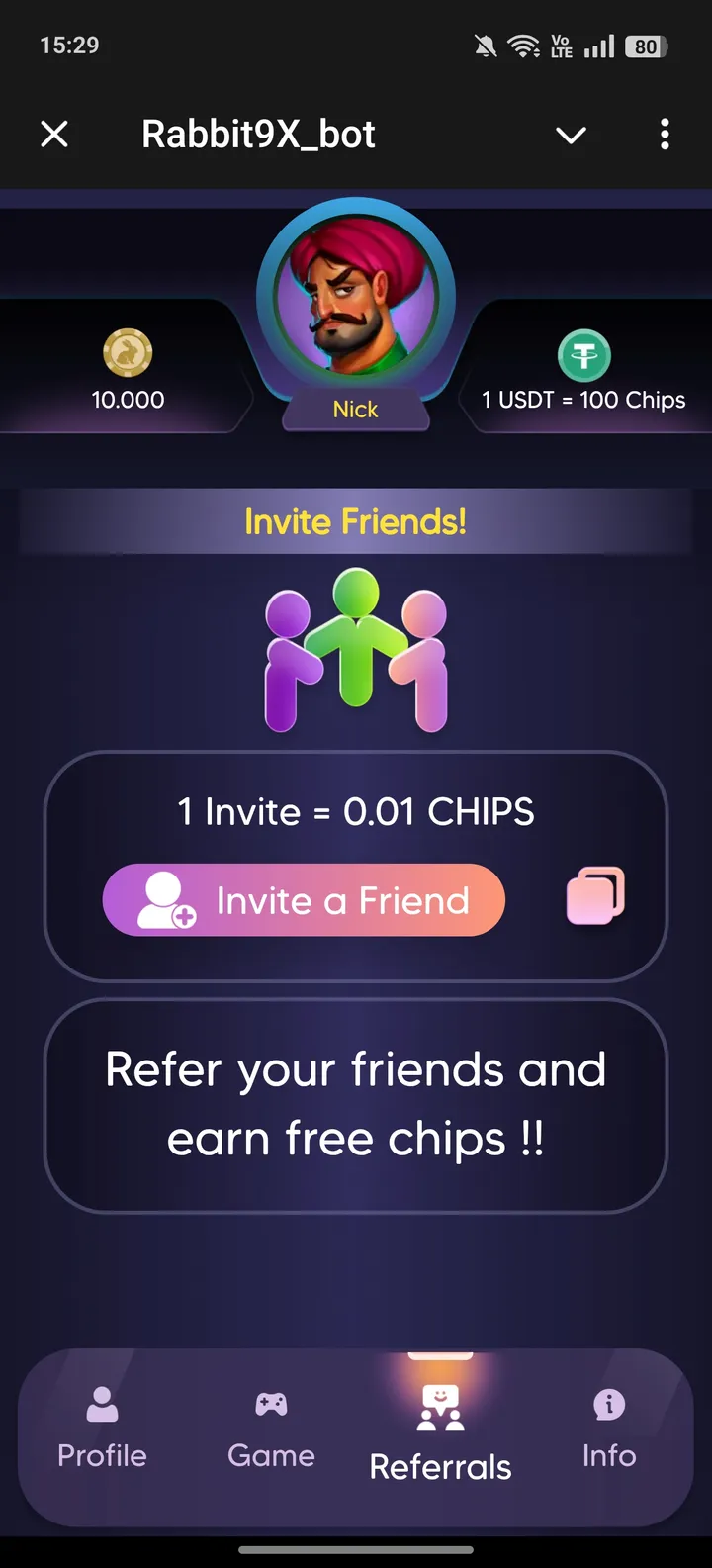The height and width of the screenshot is (1568, 712).
Task: Expand the dropdown chevron in the header
Action: coord(571,135)
